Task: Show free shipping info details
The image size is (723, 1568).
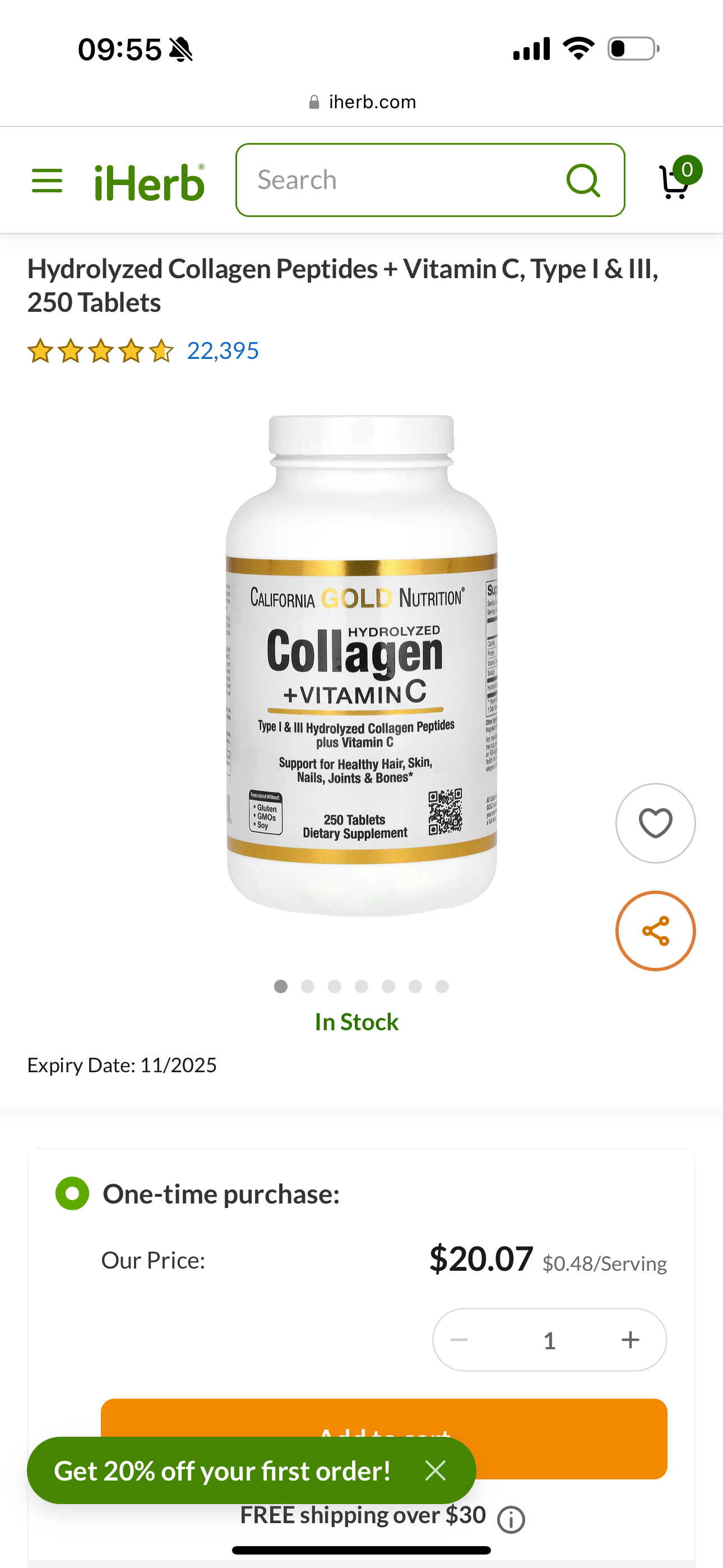Action: point(511,1519)
